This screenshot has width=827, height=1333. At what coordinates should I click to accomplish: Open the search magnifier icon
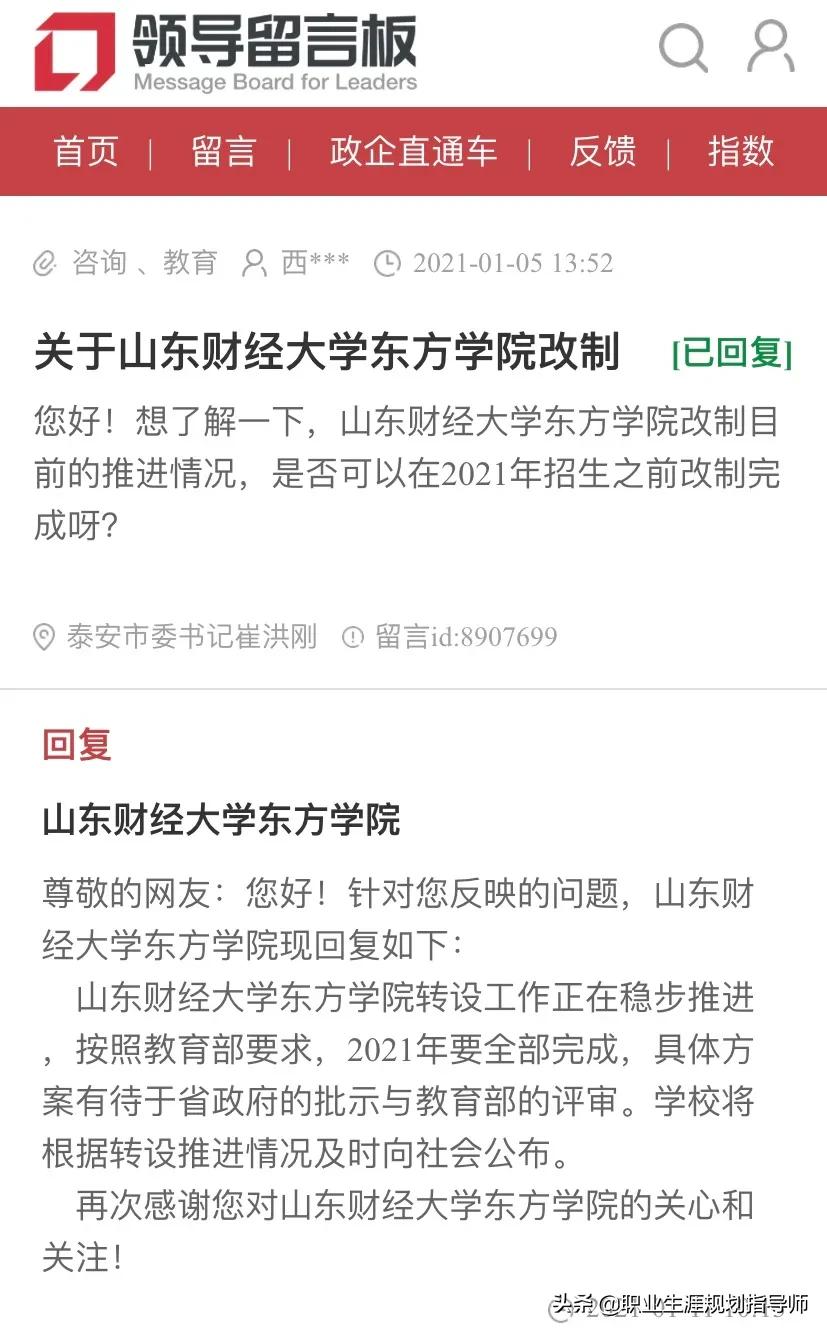coord(683,46)
